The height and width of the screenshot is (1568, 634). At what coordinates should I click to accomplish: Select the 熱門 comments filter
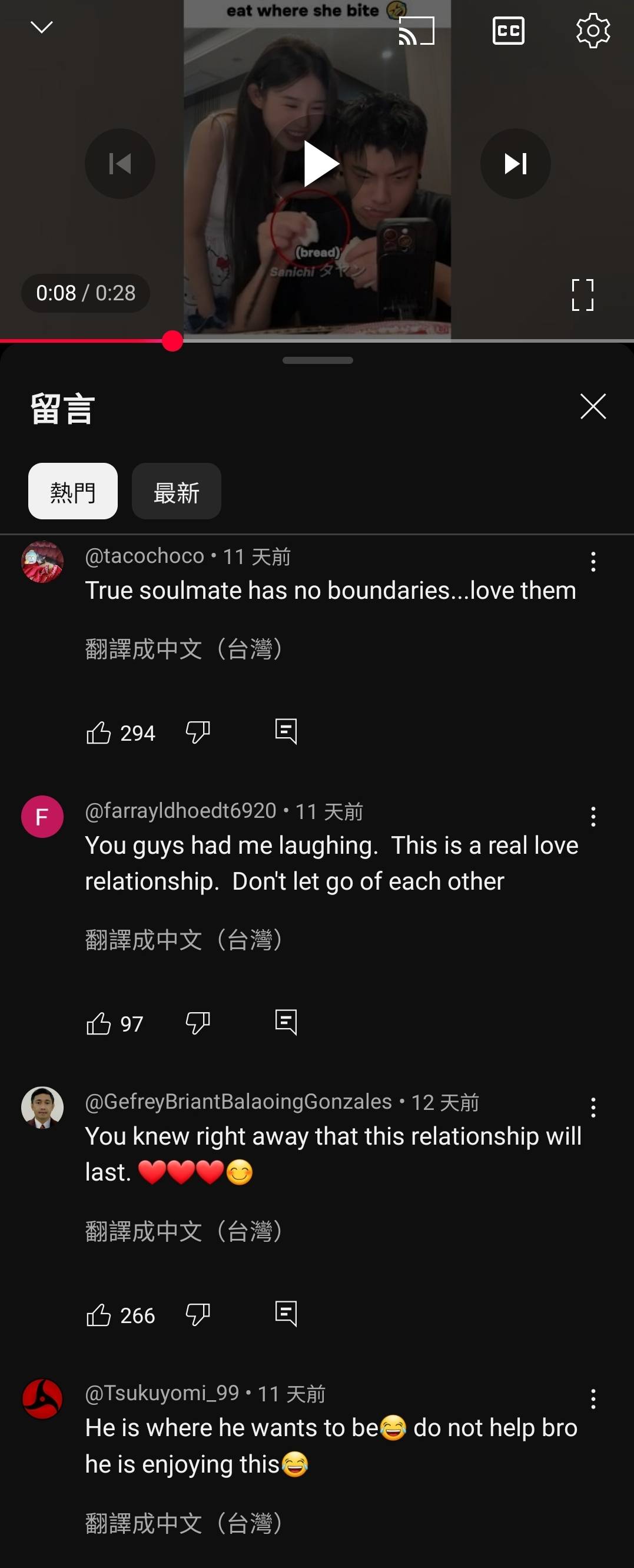73,491
